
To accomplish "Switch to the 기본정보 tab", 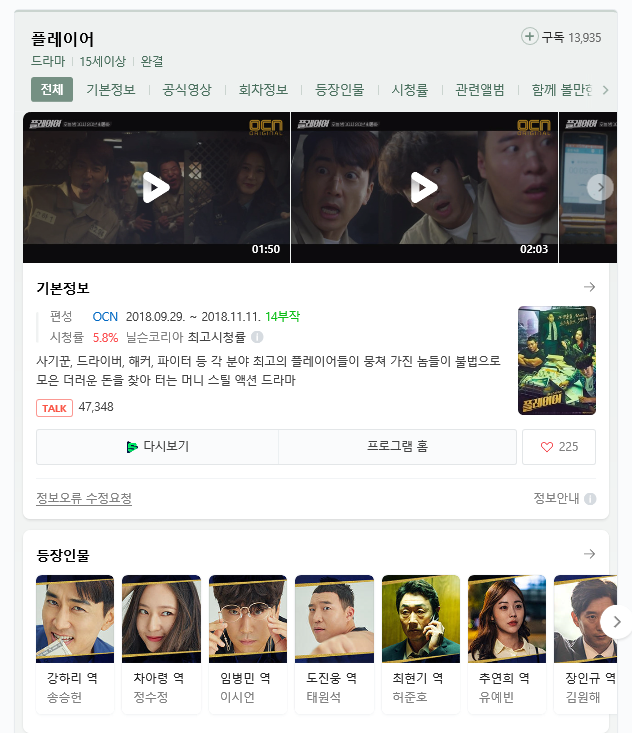I will click(x=111, y=90).
